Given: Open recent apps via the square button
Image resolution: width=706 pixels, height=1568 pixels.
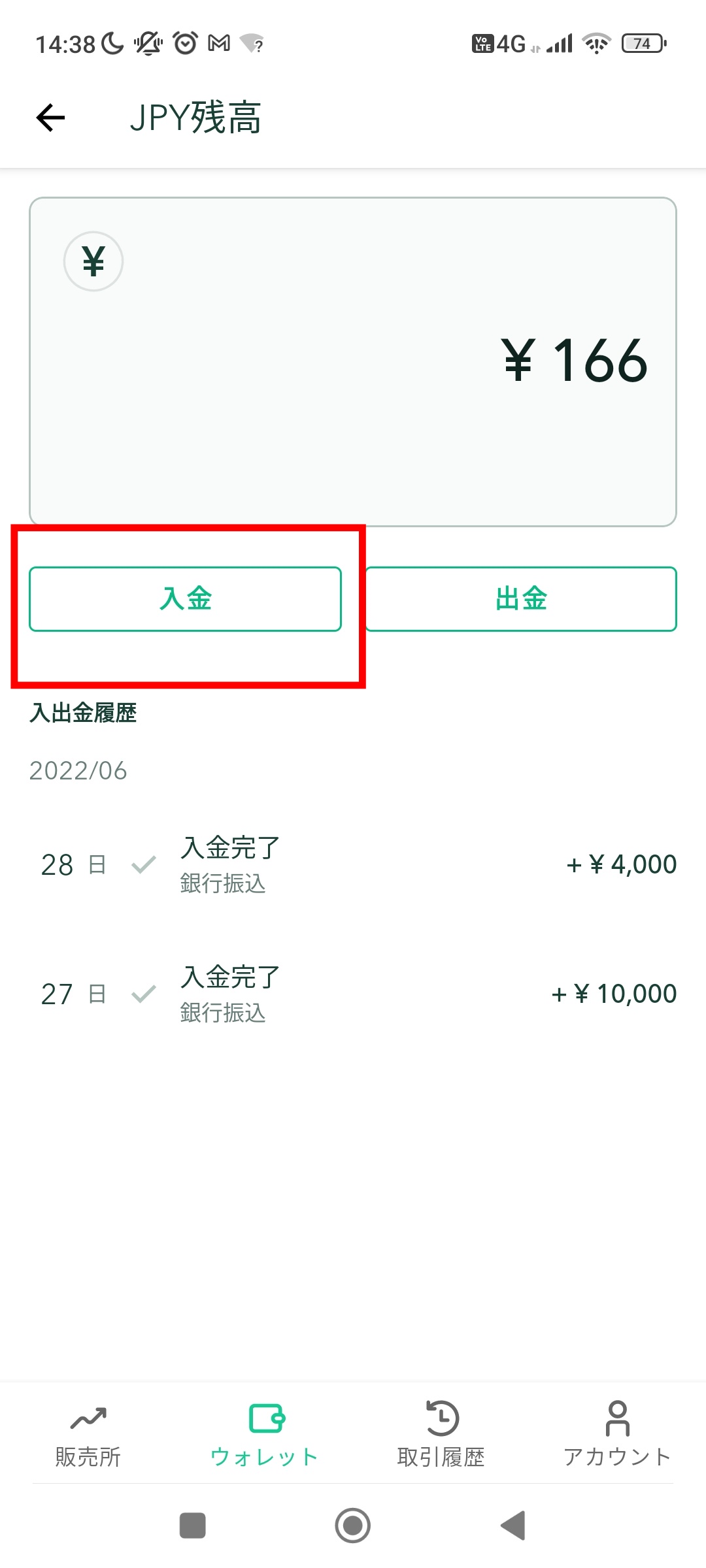Looking at the screenshot, I should [192, 1526].
